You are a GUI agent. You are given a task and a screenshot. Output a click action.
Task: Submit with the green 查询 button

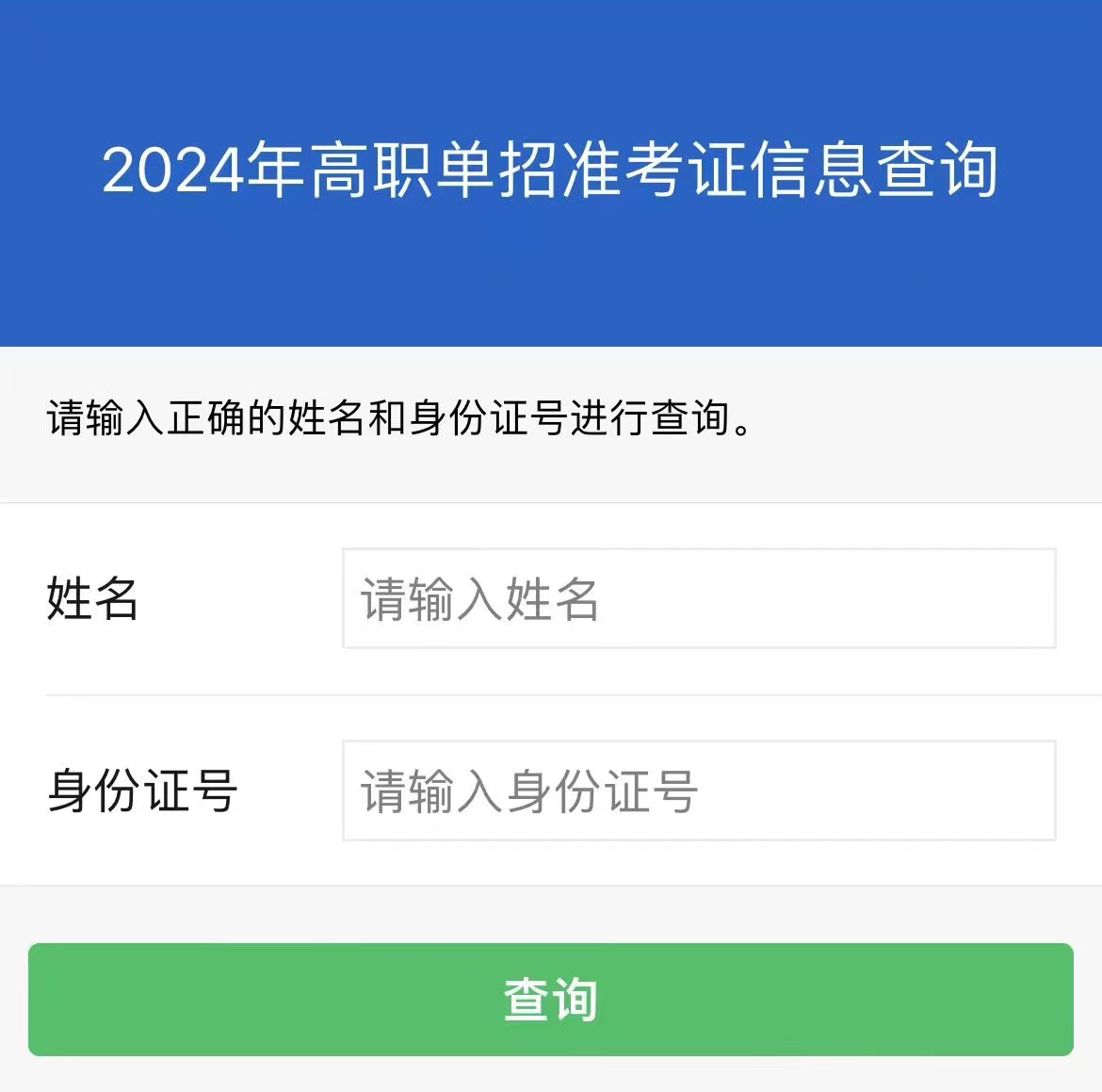click(550, 999)
